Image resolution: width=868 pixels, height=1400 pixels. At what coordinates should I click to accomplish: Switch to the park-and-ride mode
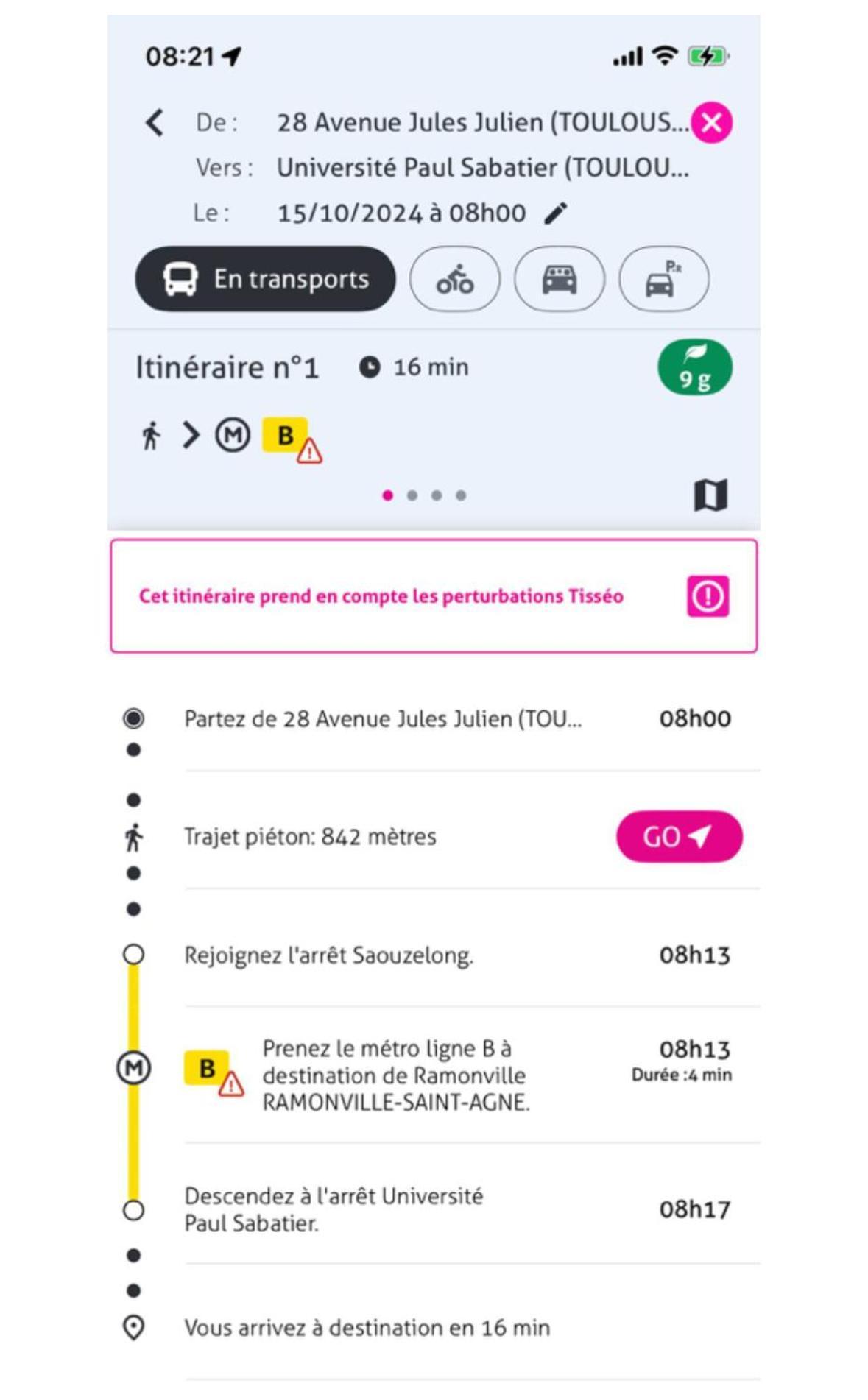tap(664, 279)
